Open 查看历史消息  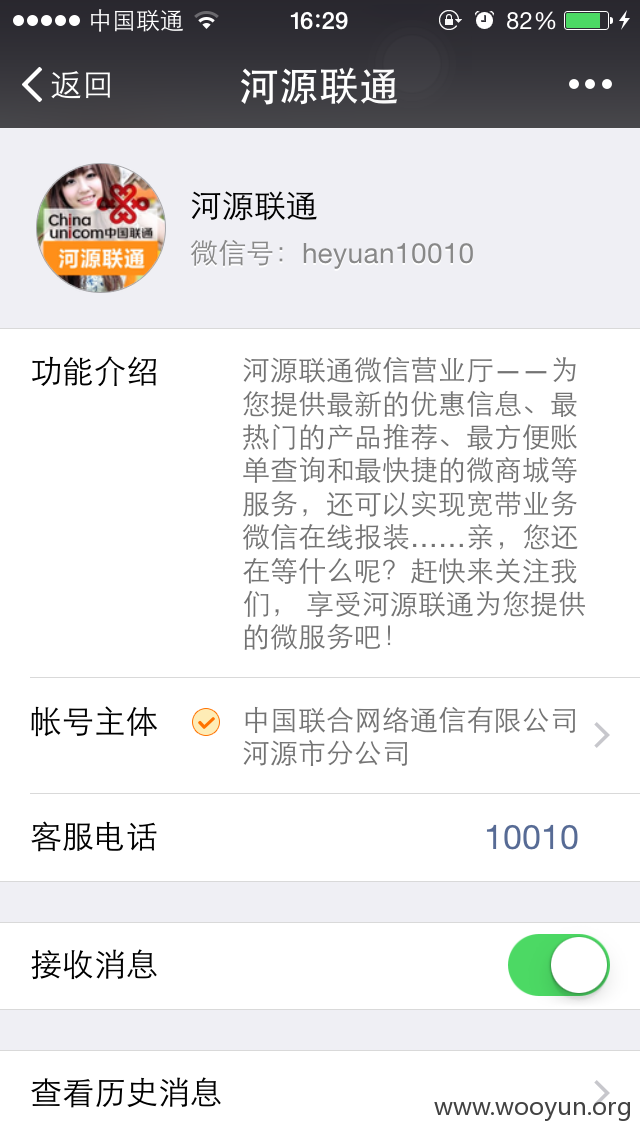pyautogui.click(x=320, y=1093)
